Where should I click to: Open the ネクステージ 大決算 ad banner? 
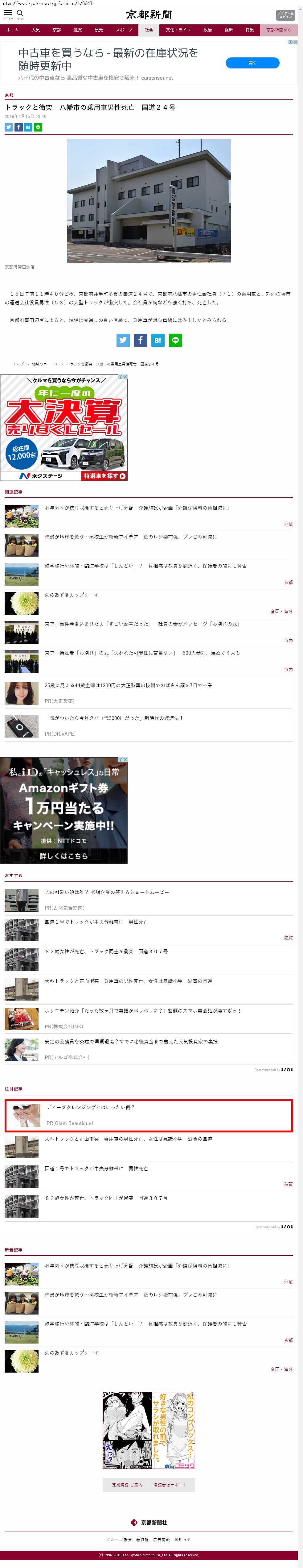point(64,427)
